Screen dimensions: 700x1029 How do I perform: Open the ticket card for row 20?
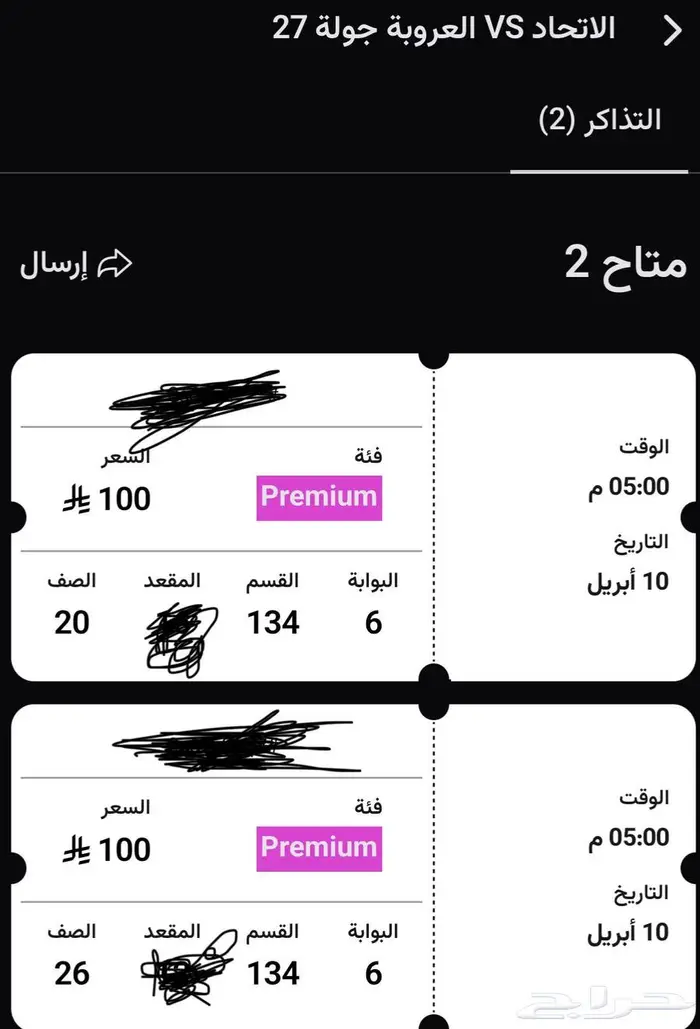(354, 517)
